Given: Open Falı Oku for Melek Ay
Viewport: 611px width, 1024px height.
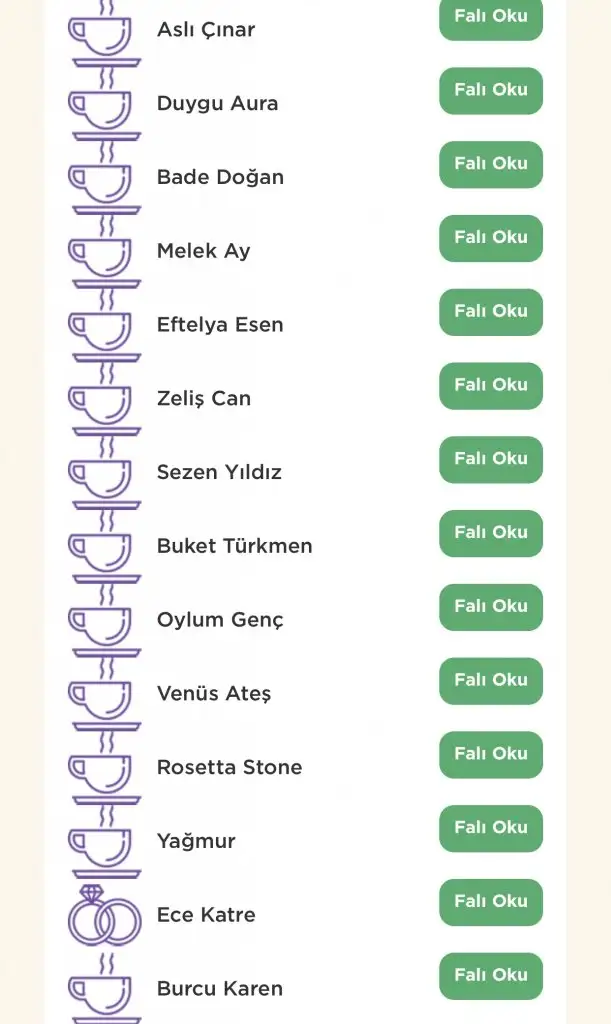Looking at the screenshot, I should (491, 238).
